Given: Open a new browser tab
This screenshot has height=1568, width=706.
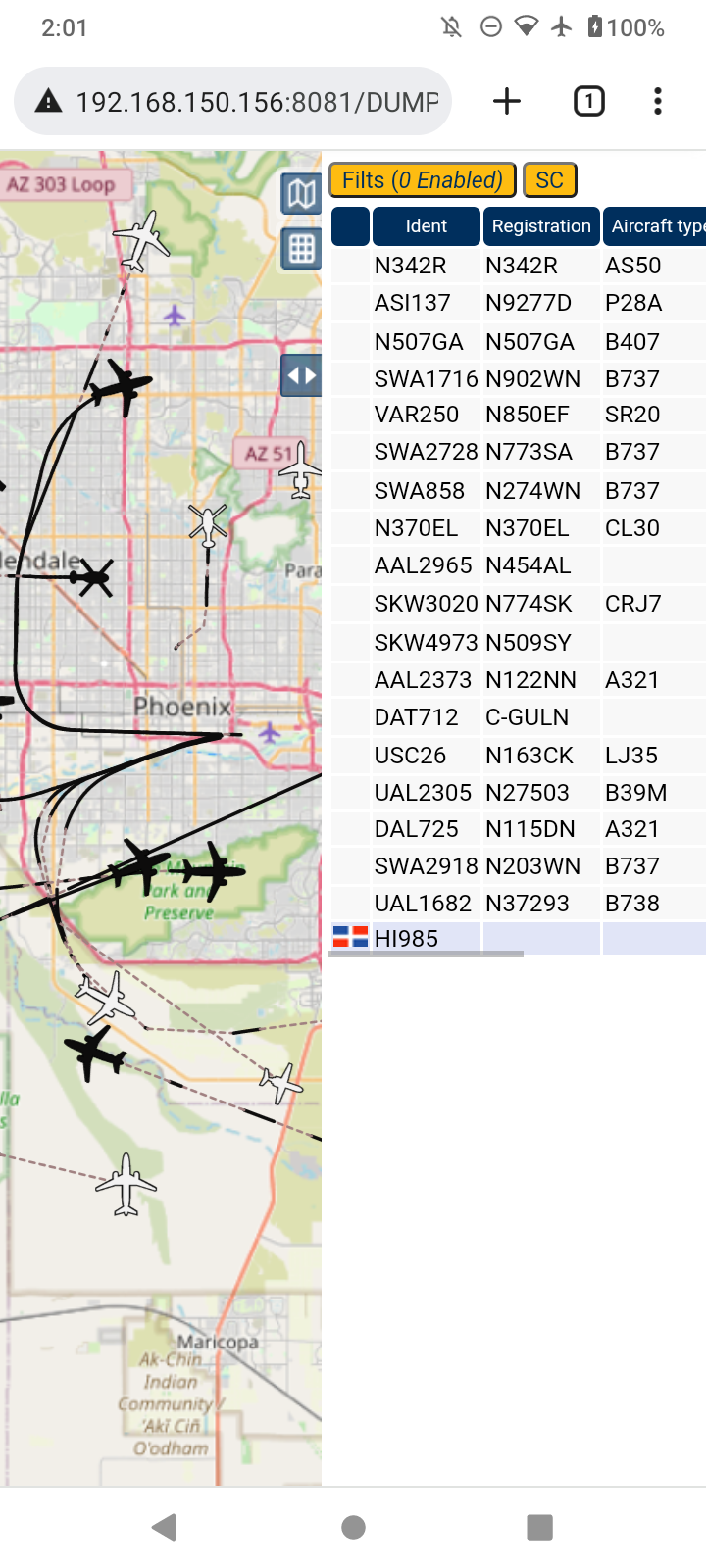Looking at the screenshot, I should click(x=507, y=101).
